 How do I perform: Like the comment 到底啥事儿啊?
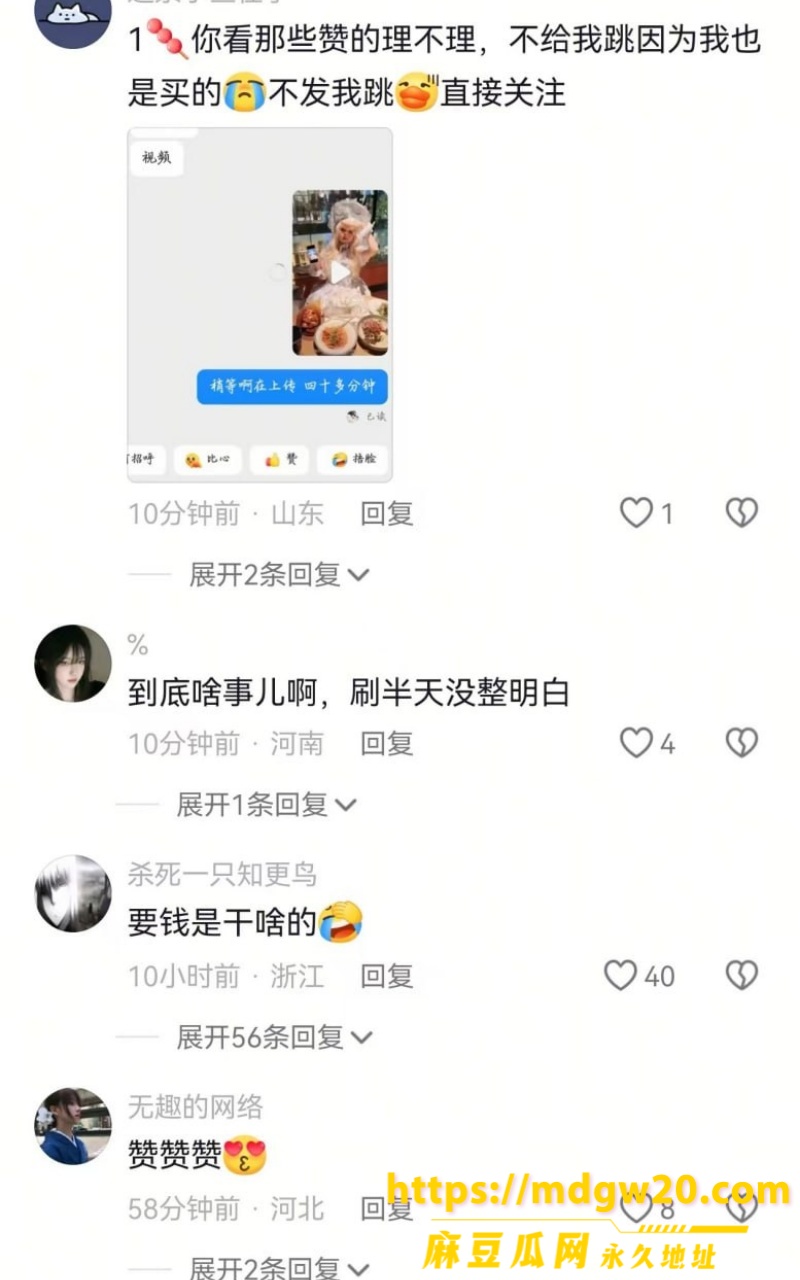[x=636, y=743]
